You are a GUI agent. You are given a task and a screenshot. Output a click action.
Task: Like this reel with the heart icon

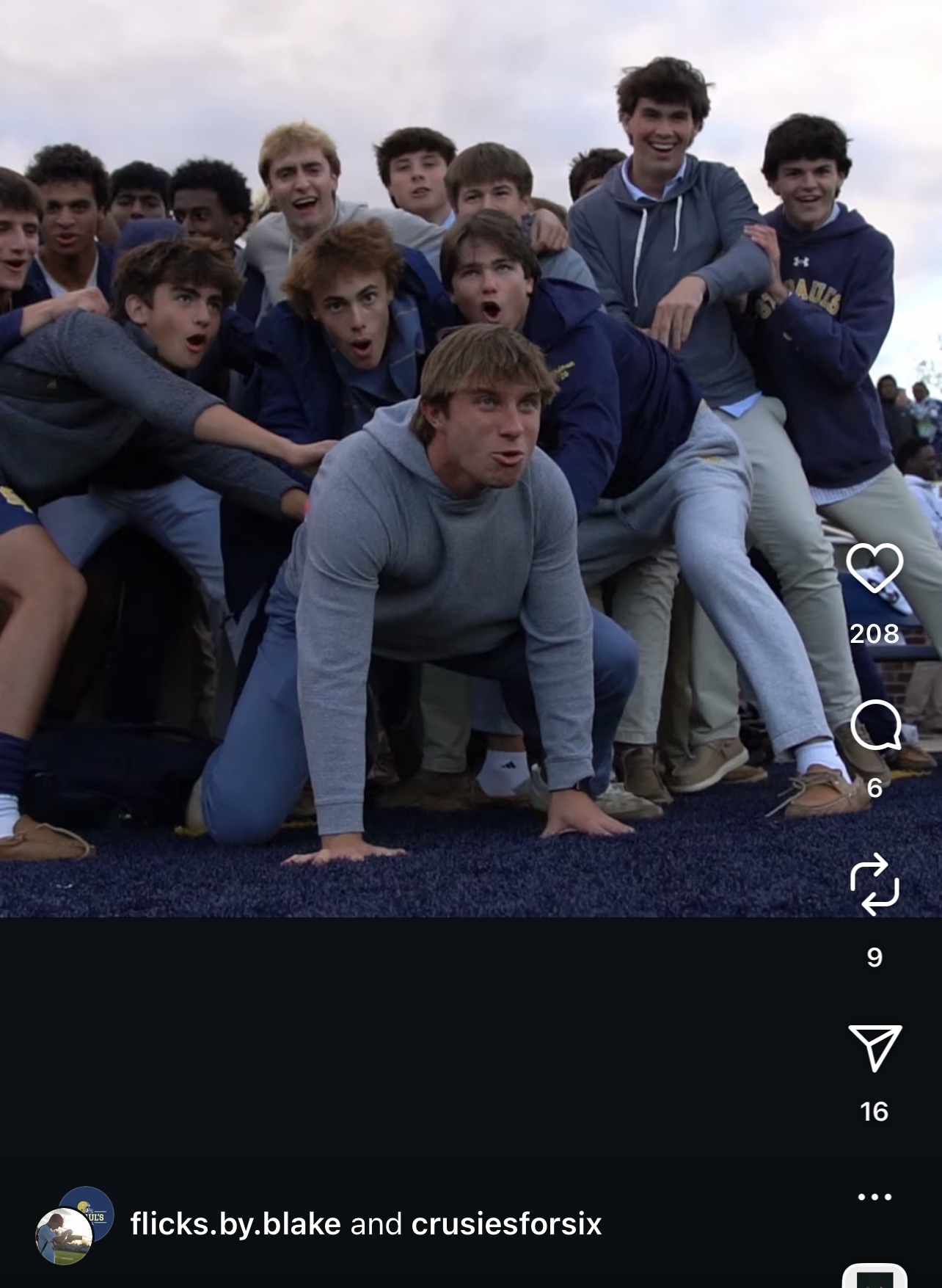click(874, 567)
